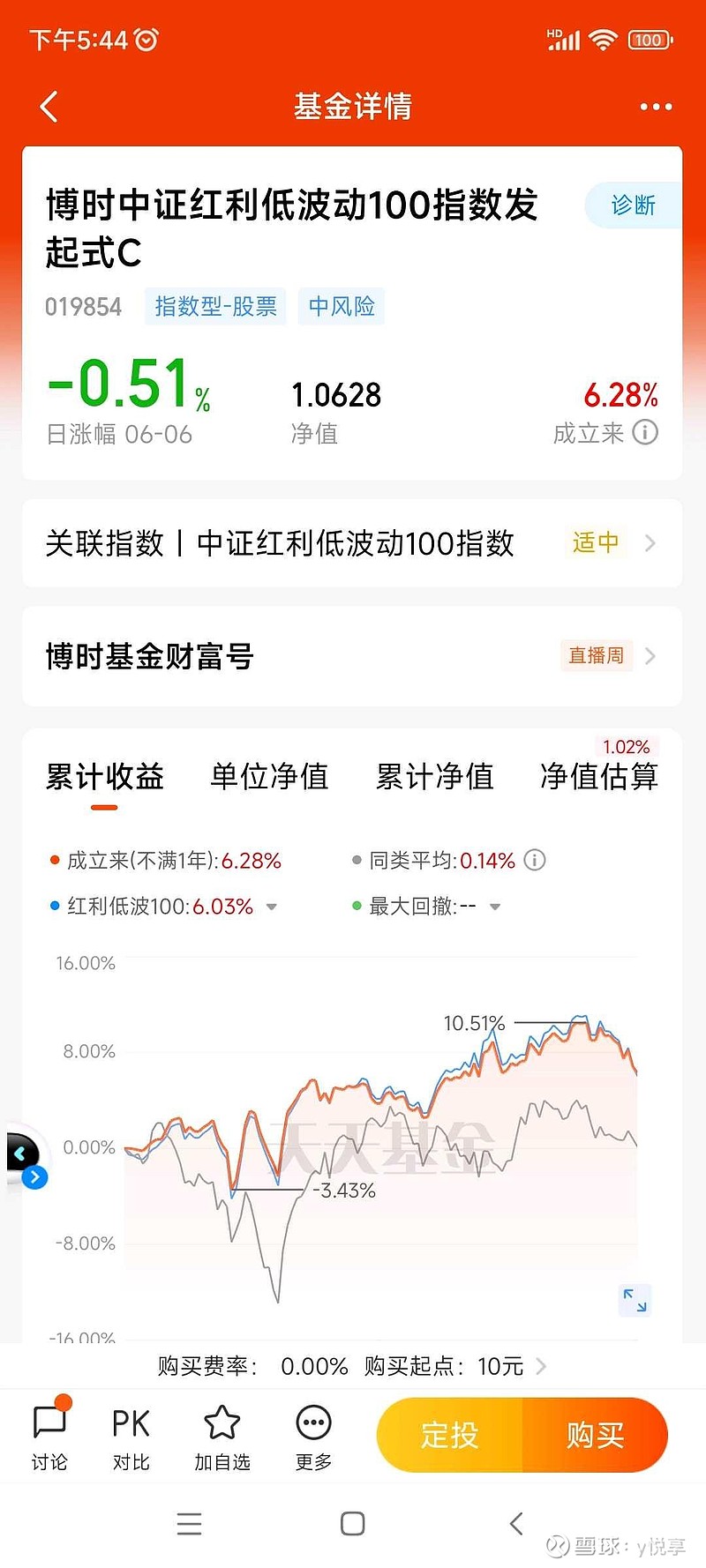Switch to the 单位净值 tab

(268, 778)
